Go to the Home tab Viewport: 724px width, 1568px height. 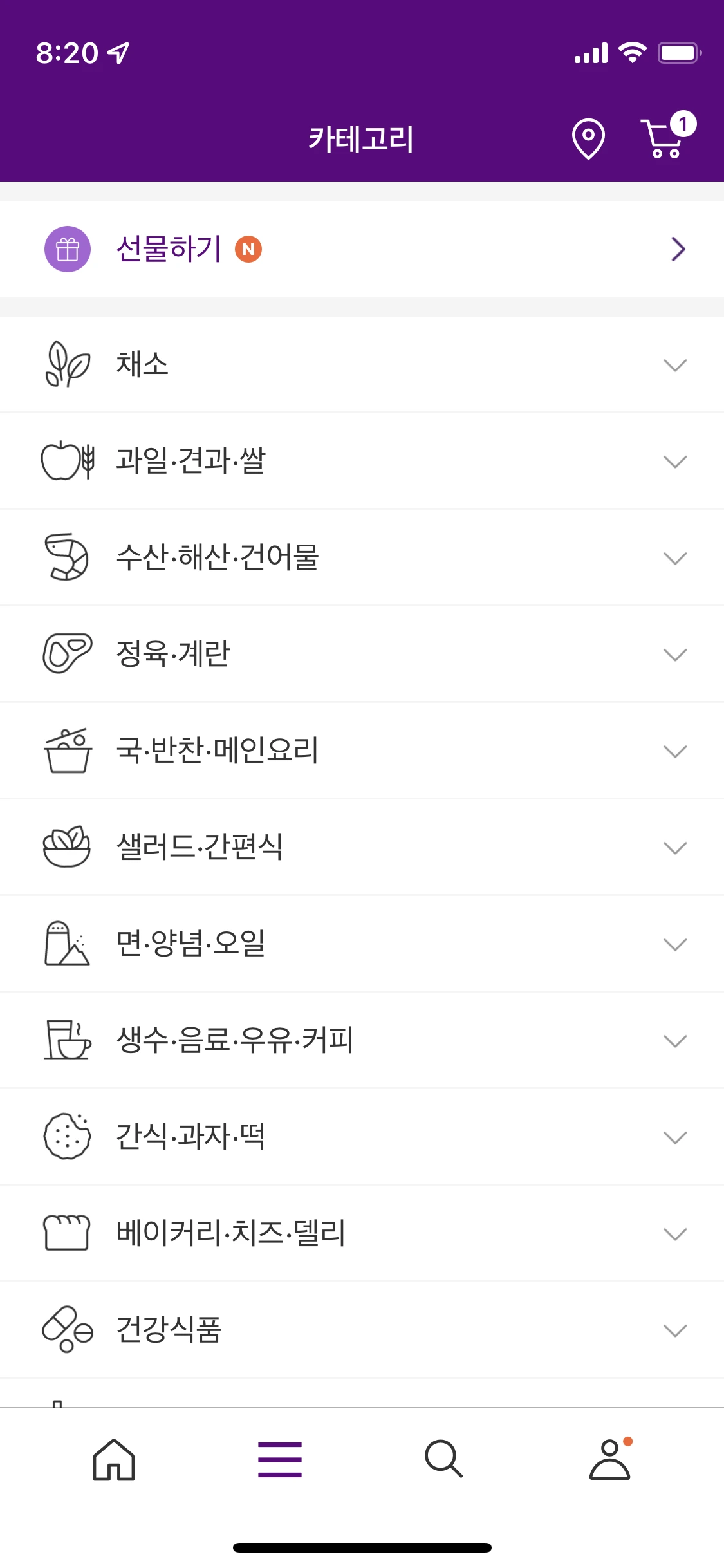pos(114,1459)
